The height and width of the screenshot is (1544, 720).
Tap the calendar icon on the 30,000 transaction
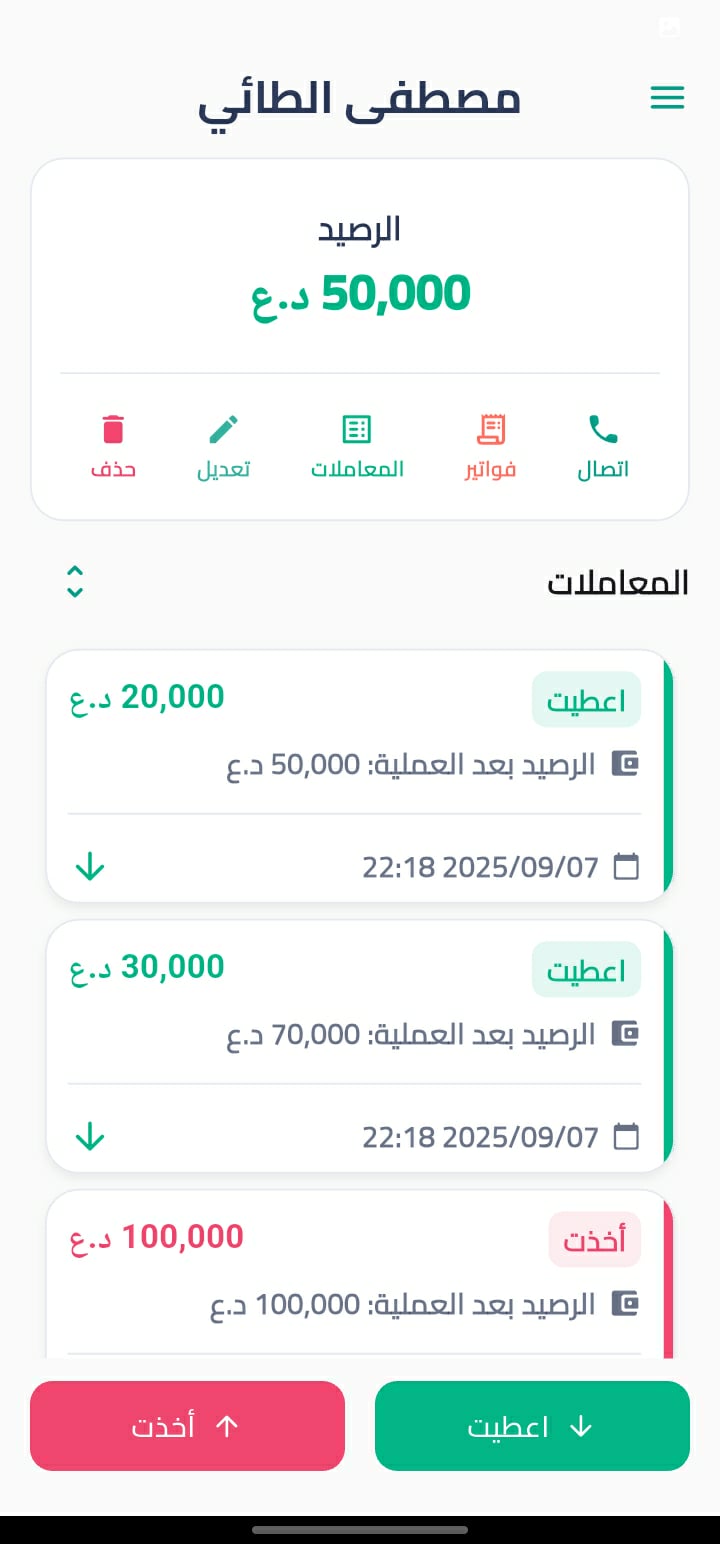click(627, 1137)
